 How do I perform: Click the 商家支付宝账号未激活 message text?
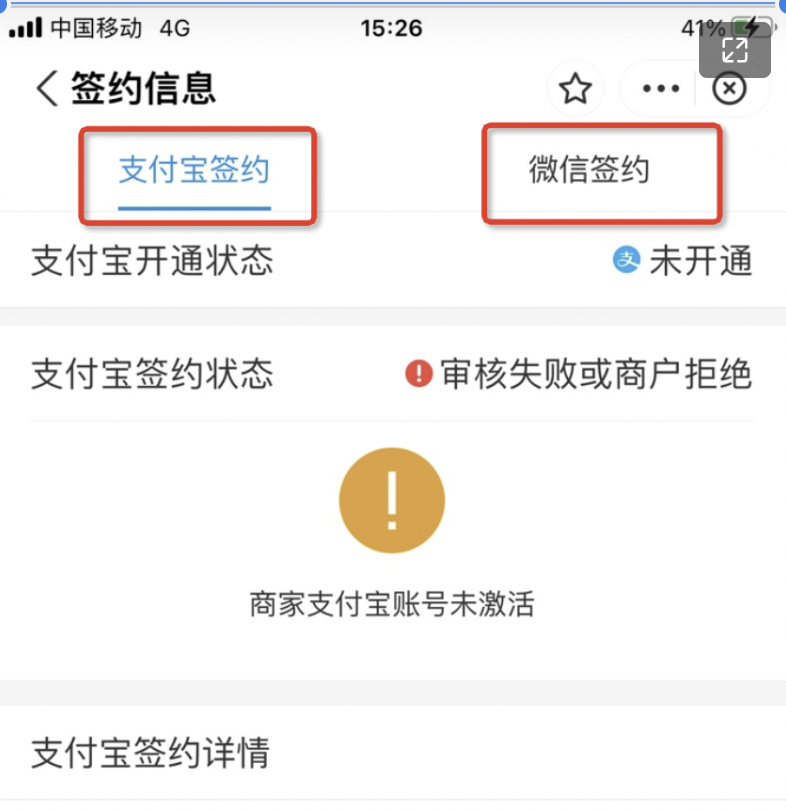(x=391, y=604)
